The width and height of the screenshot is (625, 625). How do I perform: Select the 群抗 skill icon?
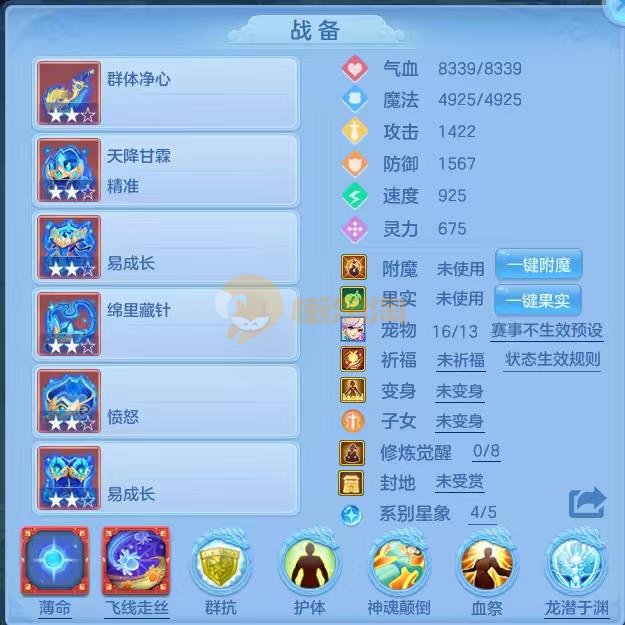coord(221,566)
